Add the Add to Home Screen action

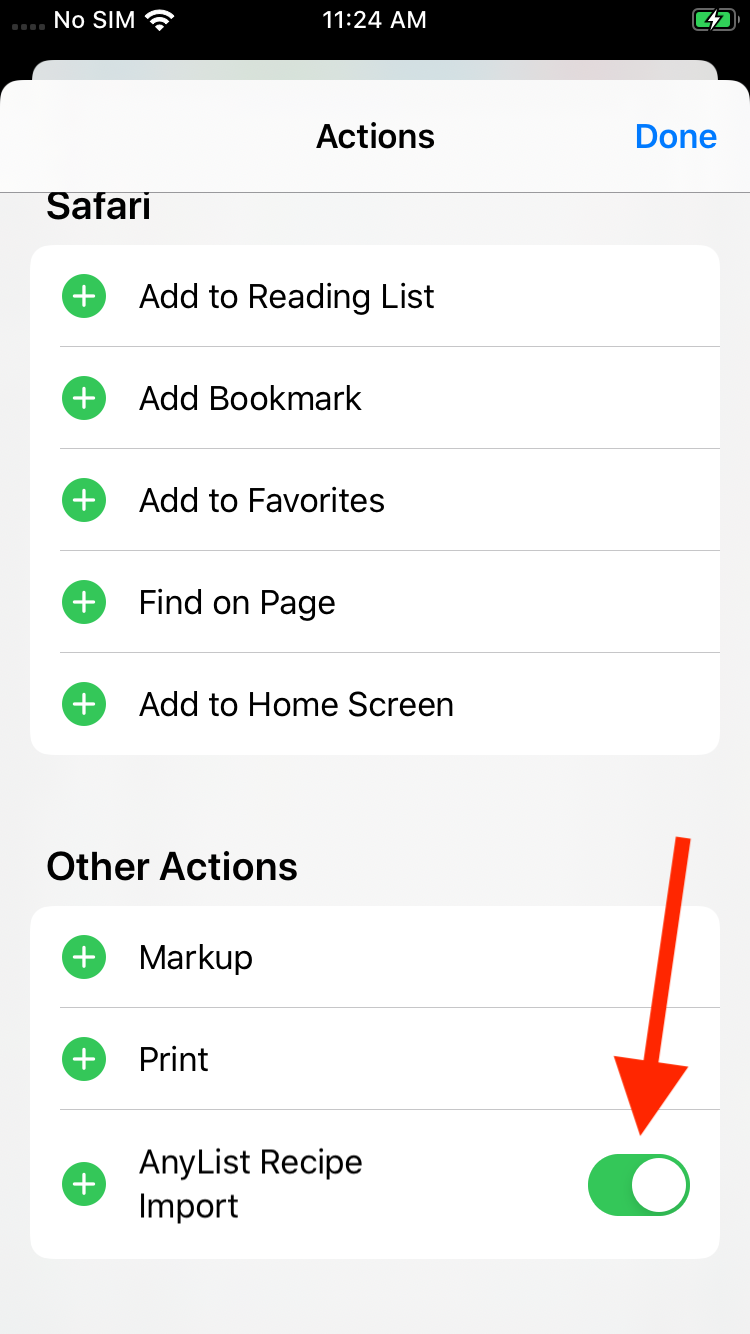click(x=84, y=705)
